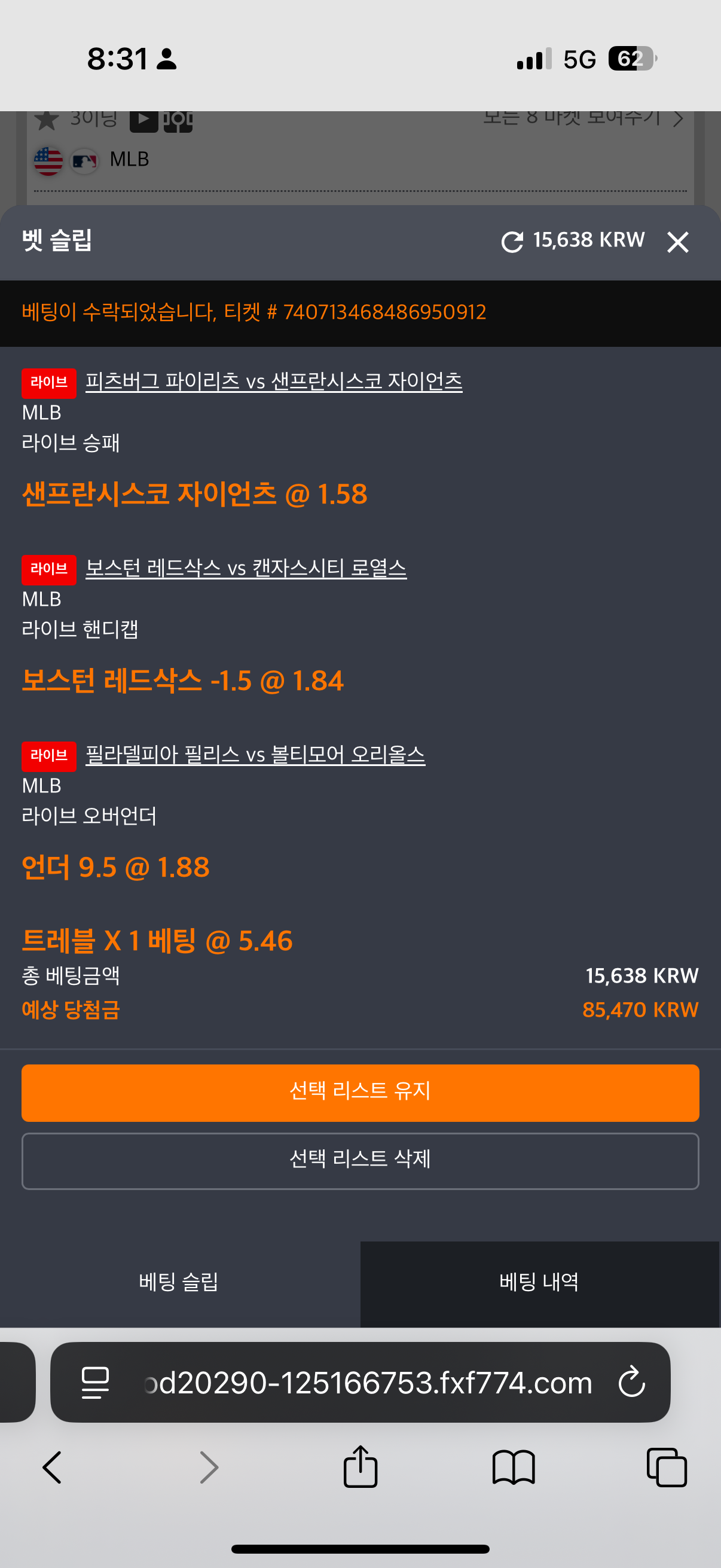Go back in browser

click(53, 1468)
